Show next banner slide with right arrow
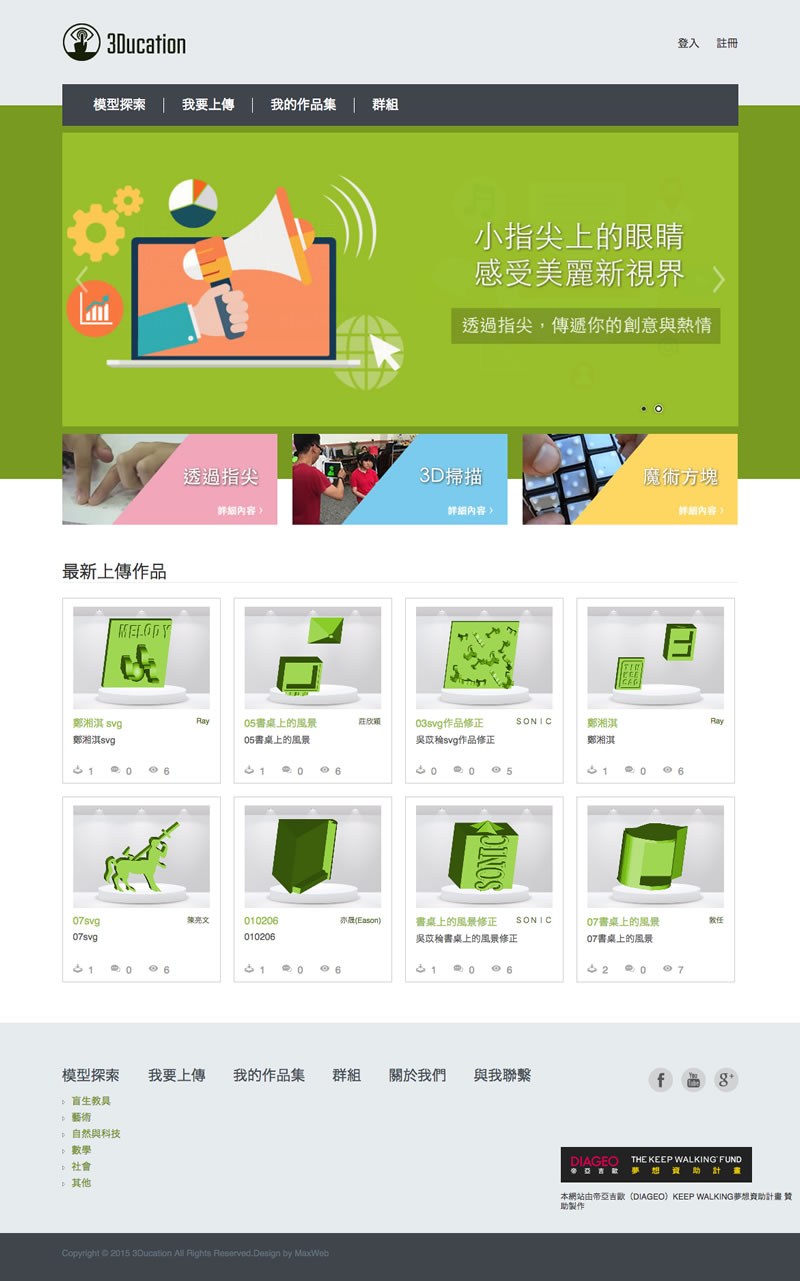 [x=718, y=279]
